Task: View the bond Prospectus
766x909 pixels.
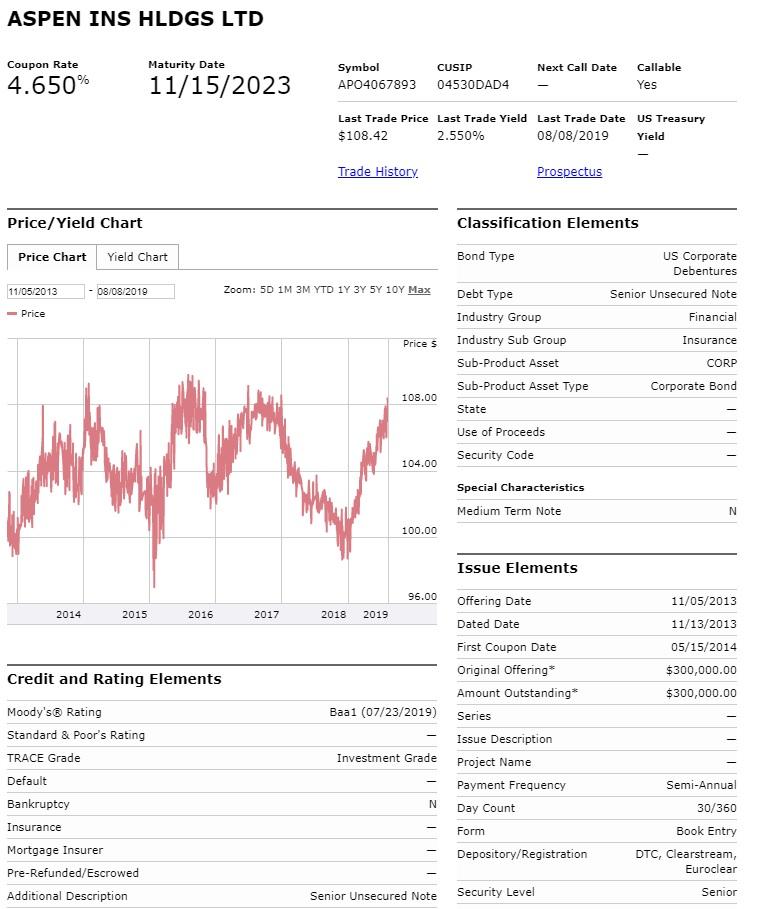Action: tap(569, 171)
